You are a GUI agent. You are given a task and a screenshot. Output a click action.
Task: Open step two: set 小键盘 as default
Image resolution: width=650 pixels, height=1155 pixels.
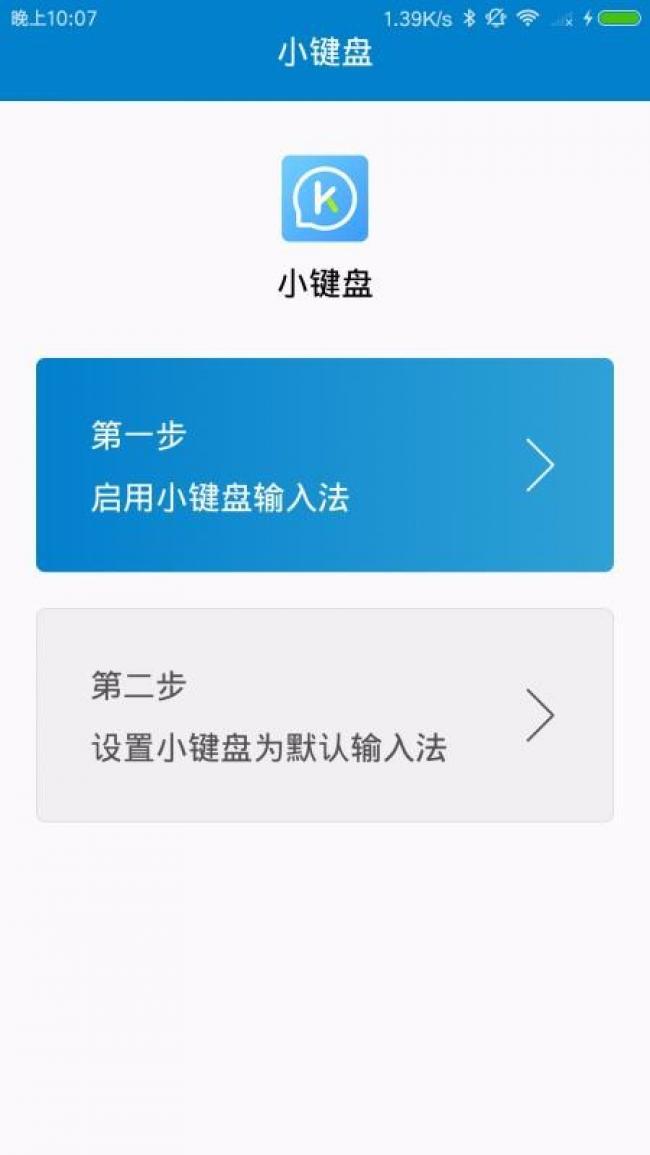[x=324, y=715]
